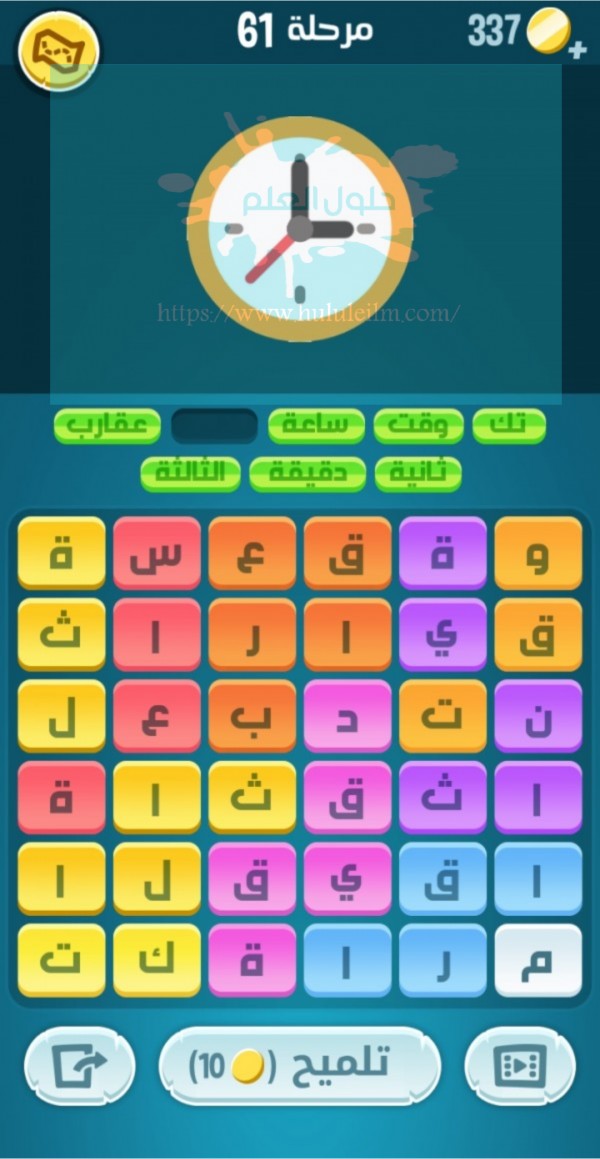600x1159 pixels.
Task: Share the puzzle via the share button
Action: [80, 1066]
